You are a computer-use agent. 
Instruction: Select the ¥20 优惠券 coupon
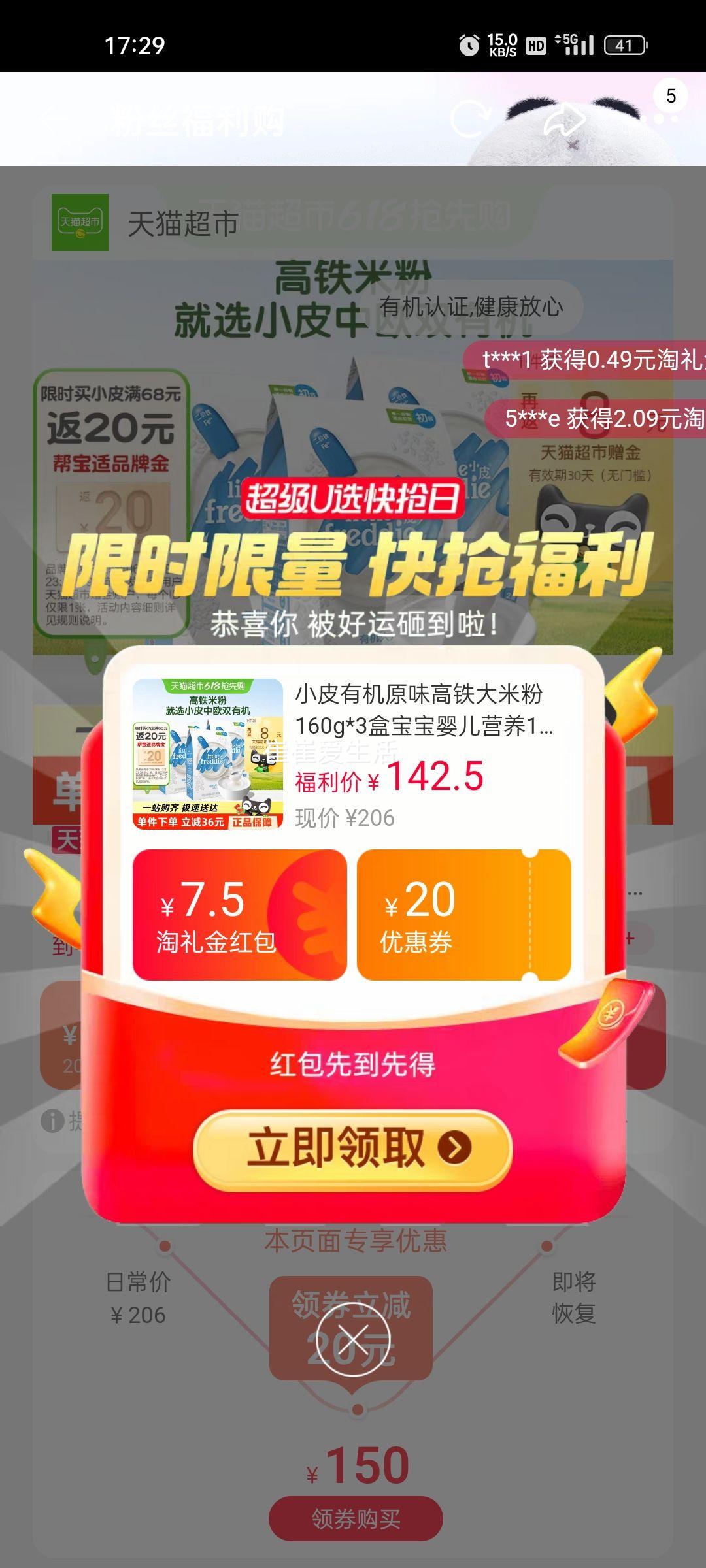coord(463,915)
